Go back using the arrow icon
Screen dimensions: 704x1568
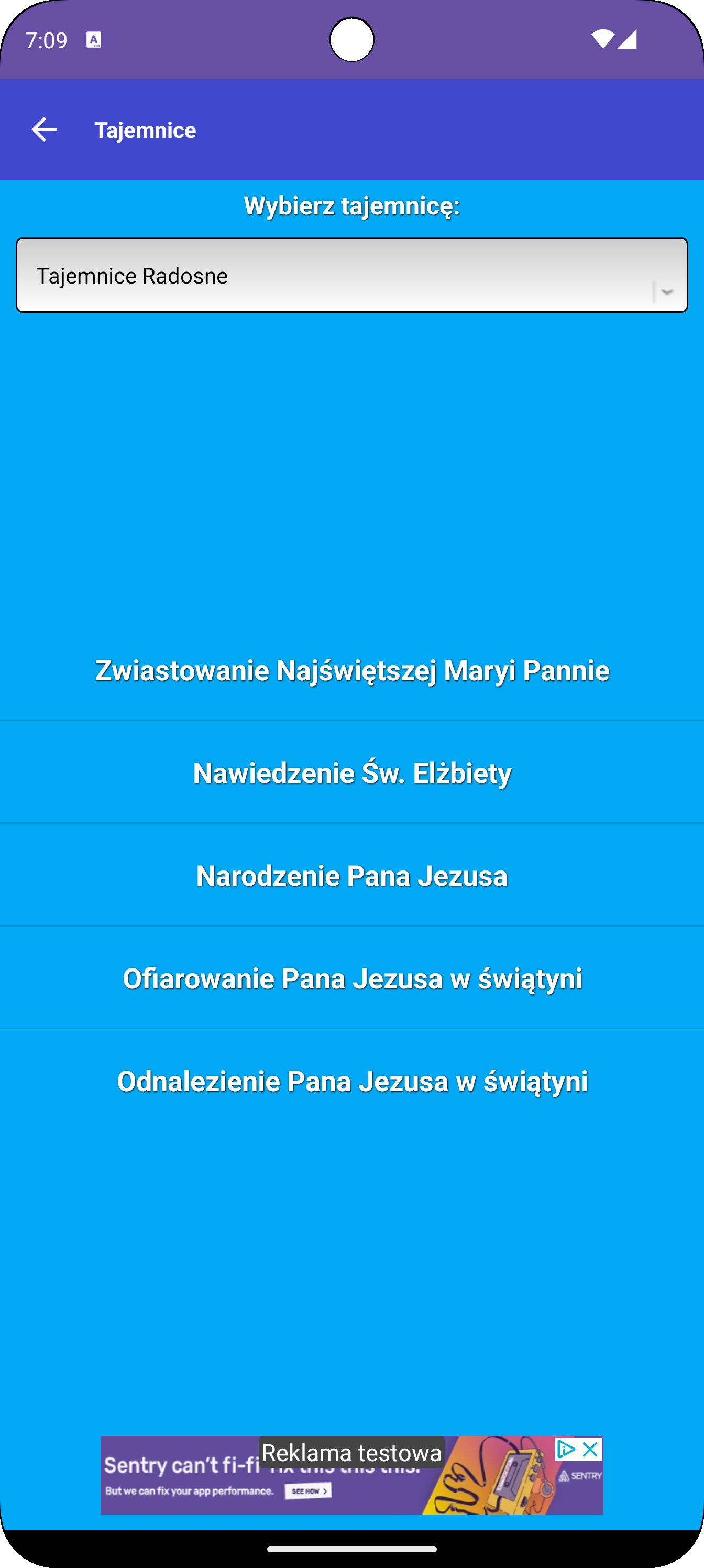(x=44, y=129)
